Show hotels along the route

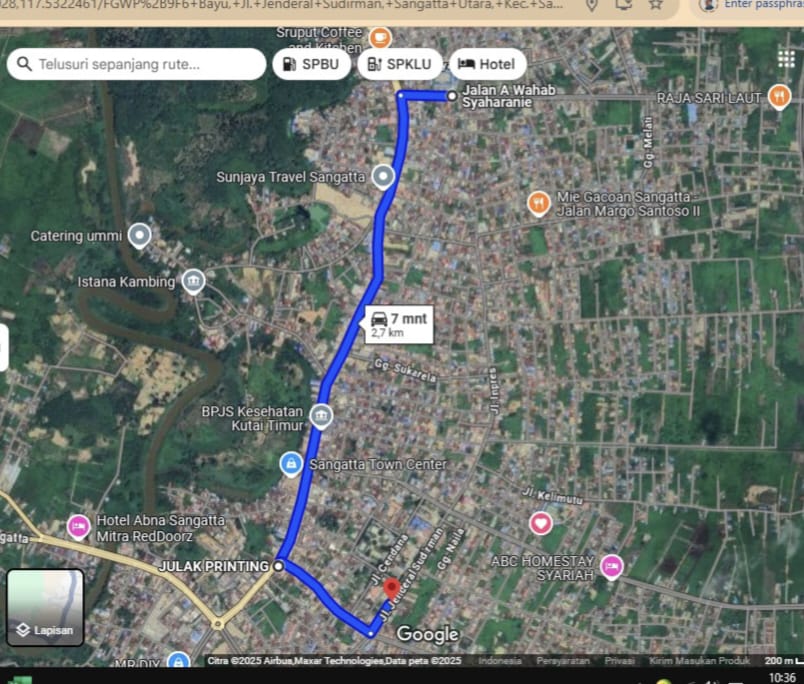[x=486, y=64]
